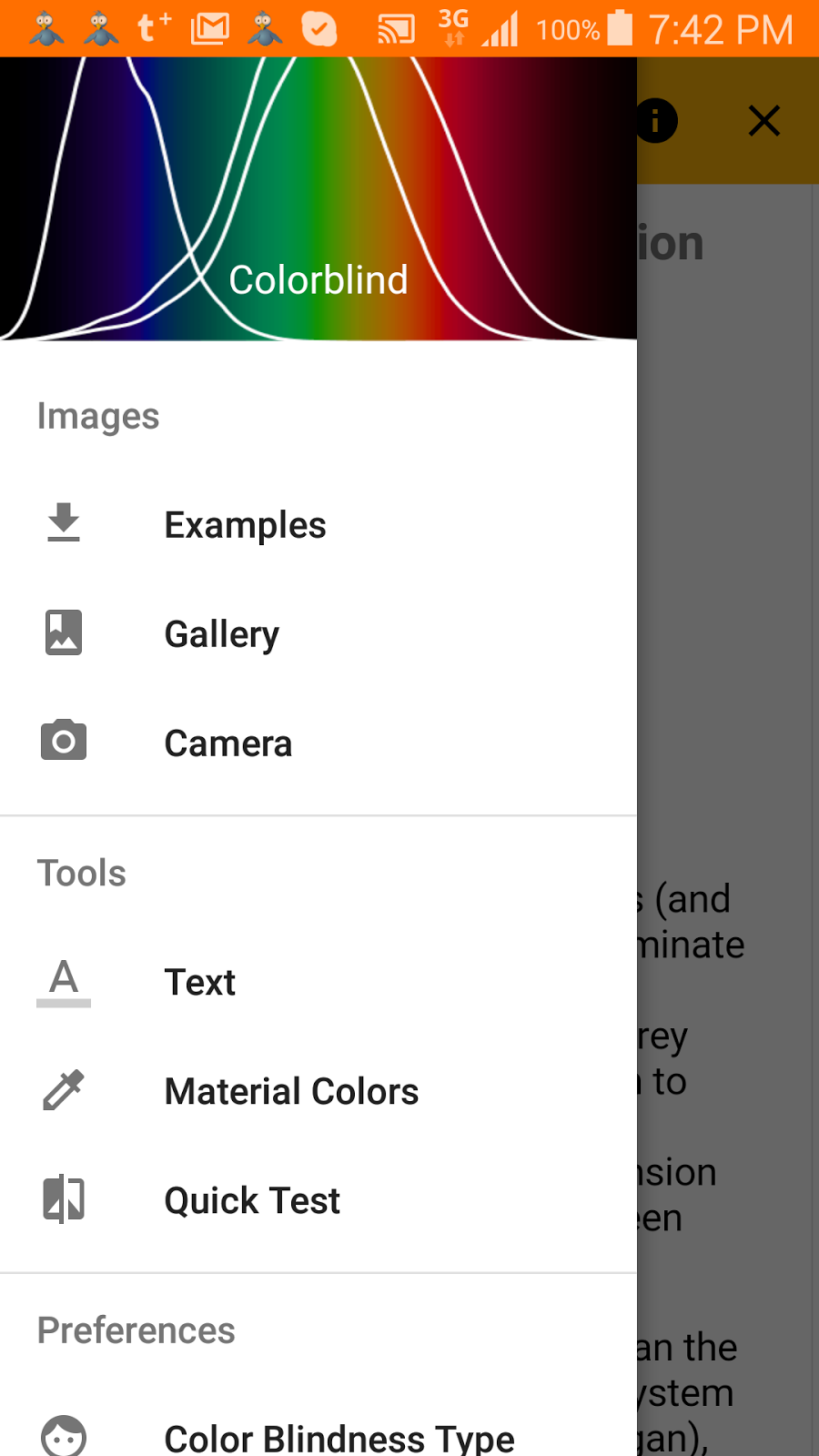Select Gallery from the Images section
819x1456 pixels.
[221, 633]
